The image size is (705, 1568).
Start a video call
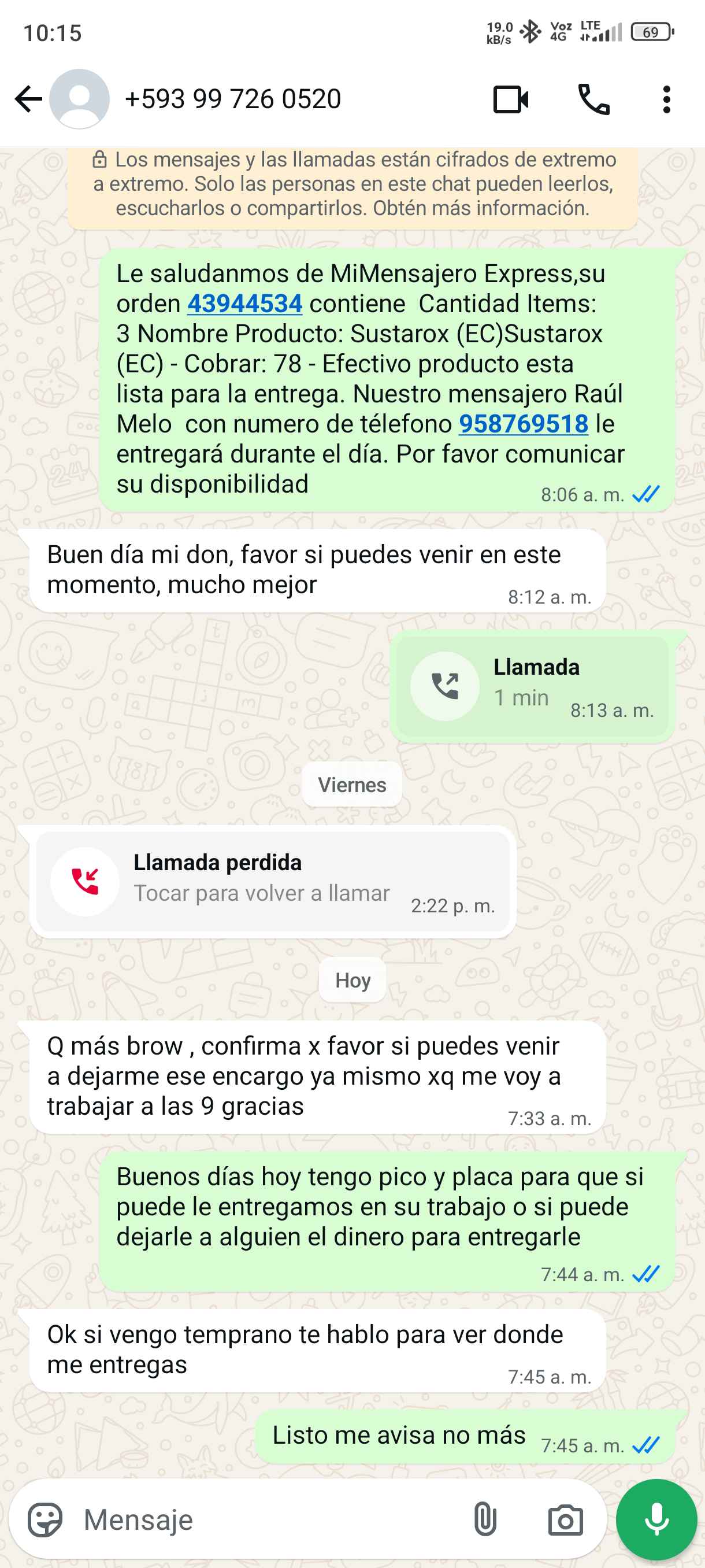point(510,99)
